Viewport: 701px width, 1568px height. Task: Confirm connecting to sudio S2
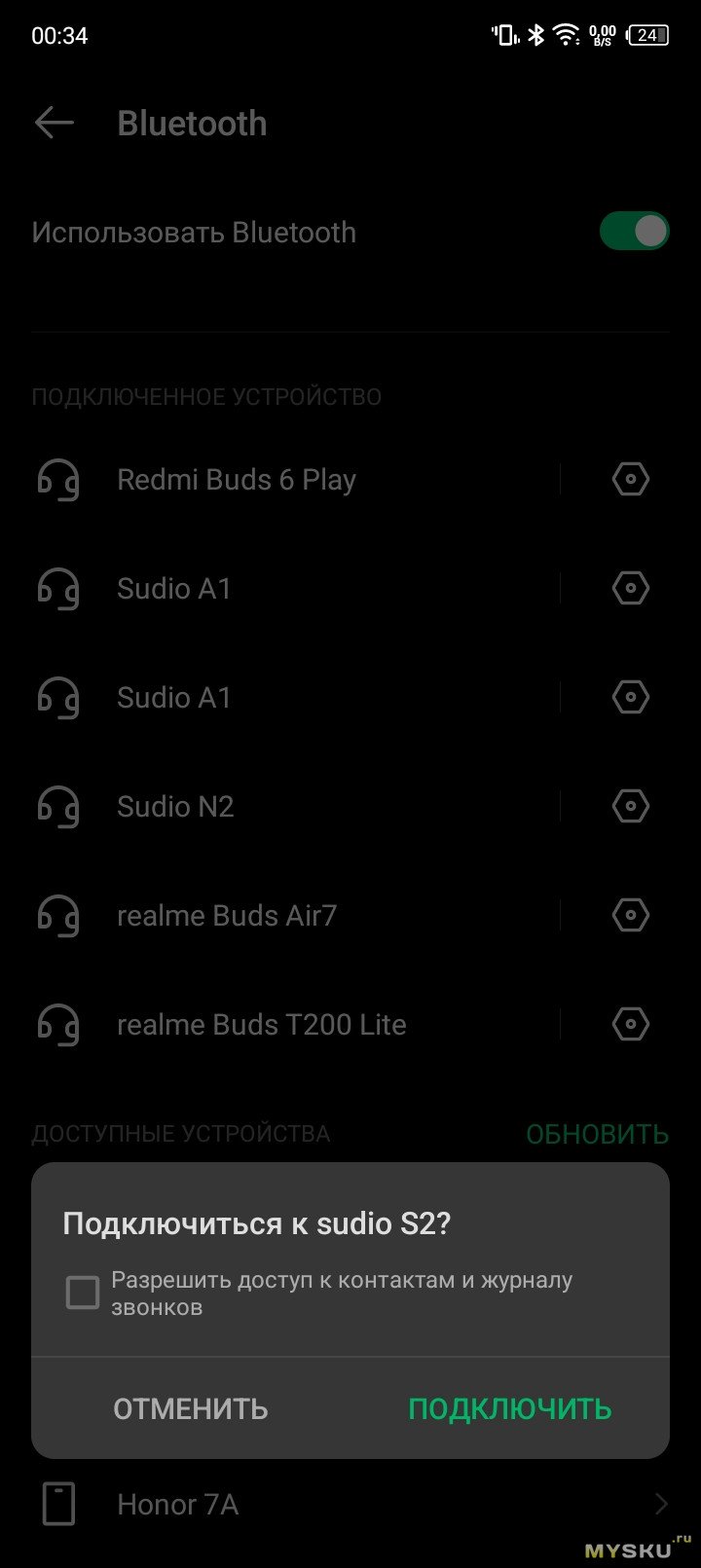pos(509,1408)
